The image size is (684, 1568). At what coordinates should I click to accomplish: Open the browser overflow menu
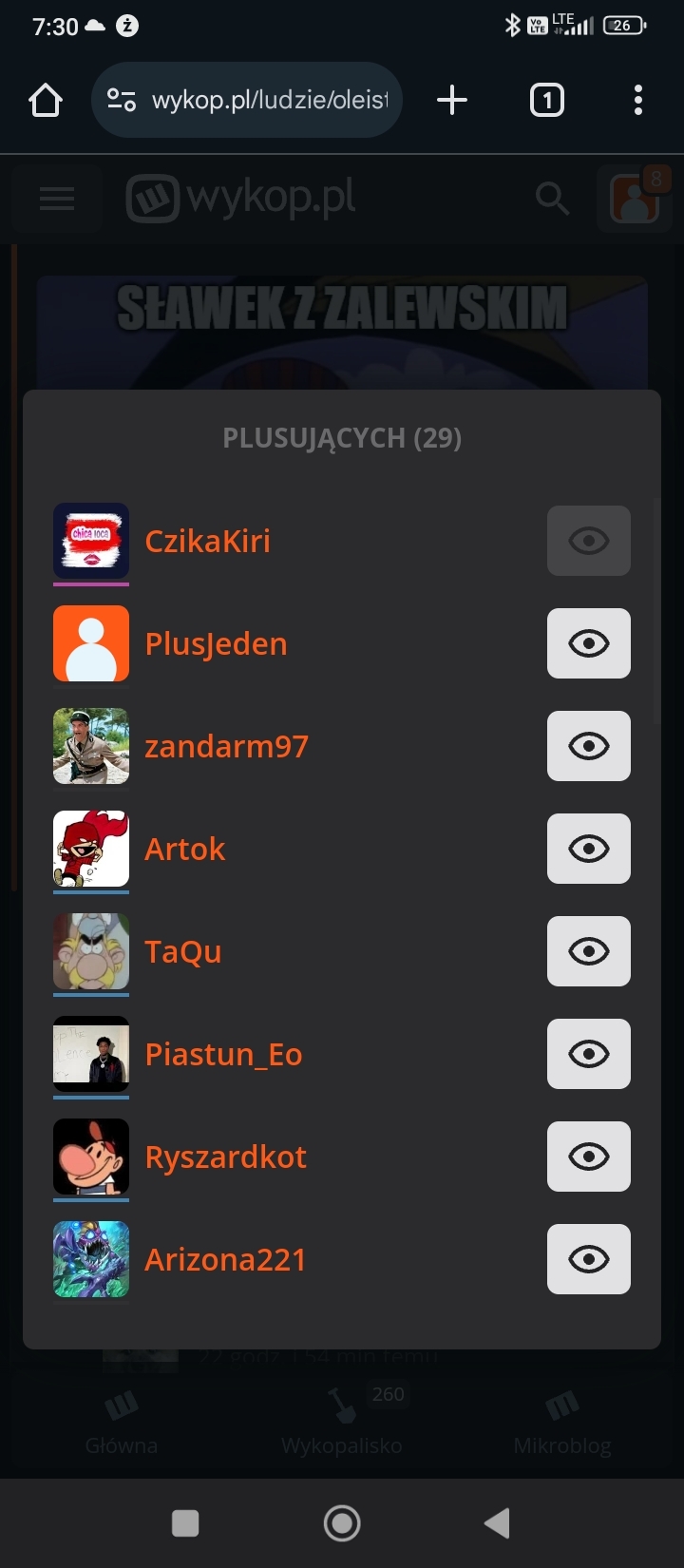coord(637,100)
